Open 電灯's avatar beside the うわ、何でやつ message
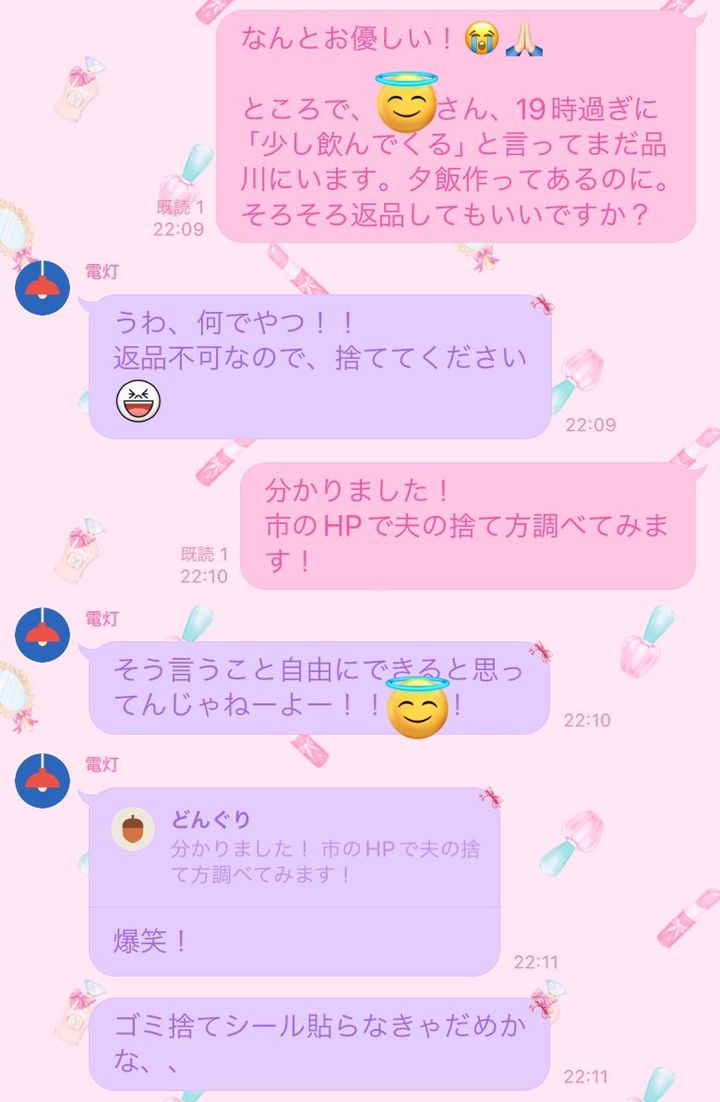Viewport: 720px width, 1102px height. [42, 288]
